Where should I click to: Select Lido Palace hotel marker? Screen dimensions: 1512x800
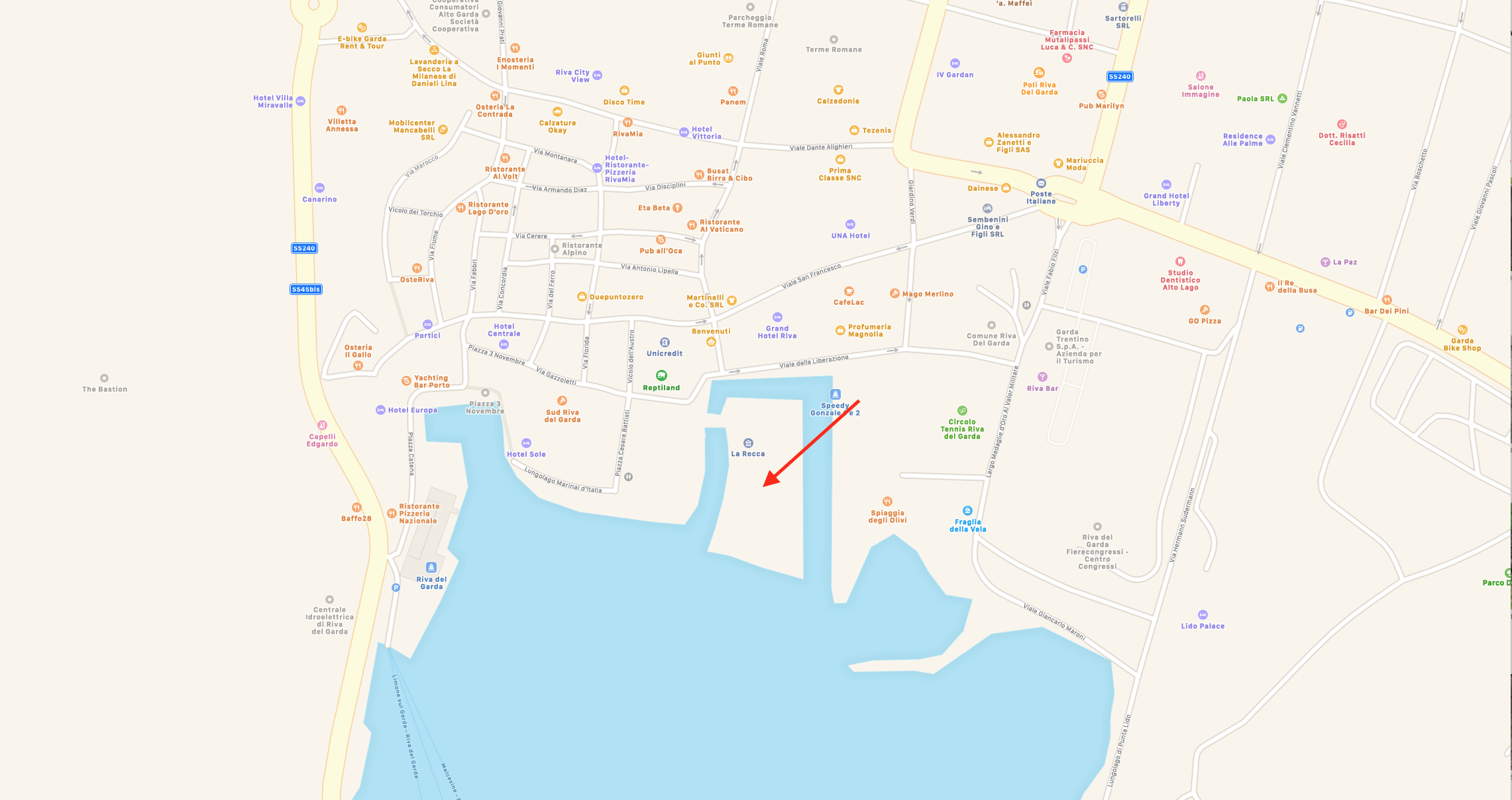pos(1203,614)
